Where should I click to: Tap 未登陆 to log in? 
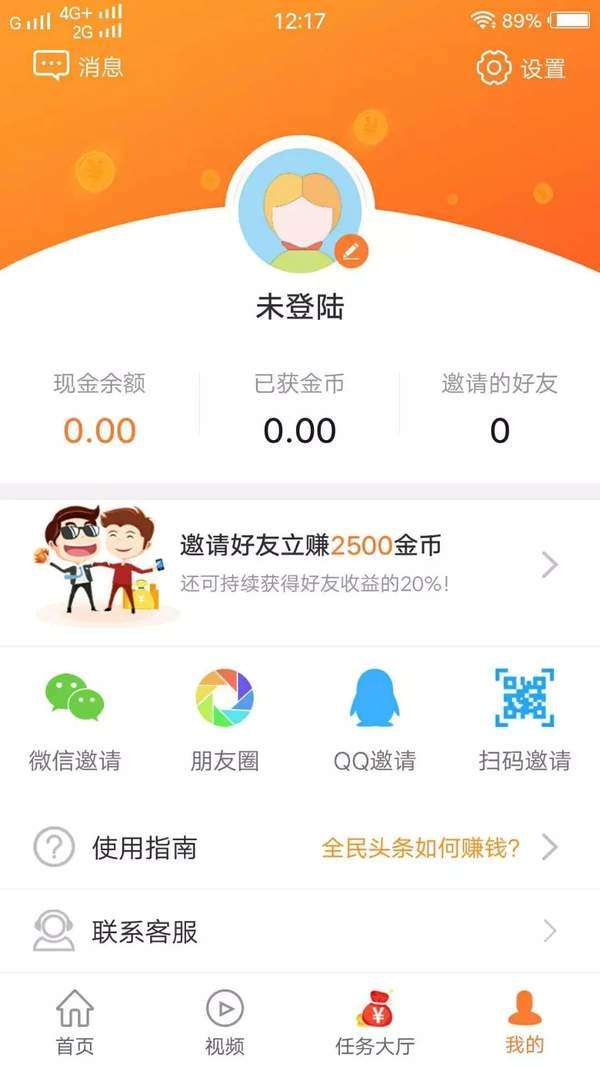pos(300,307)
